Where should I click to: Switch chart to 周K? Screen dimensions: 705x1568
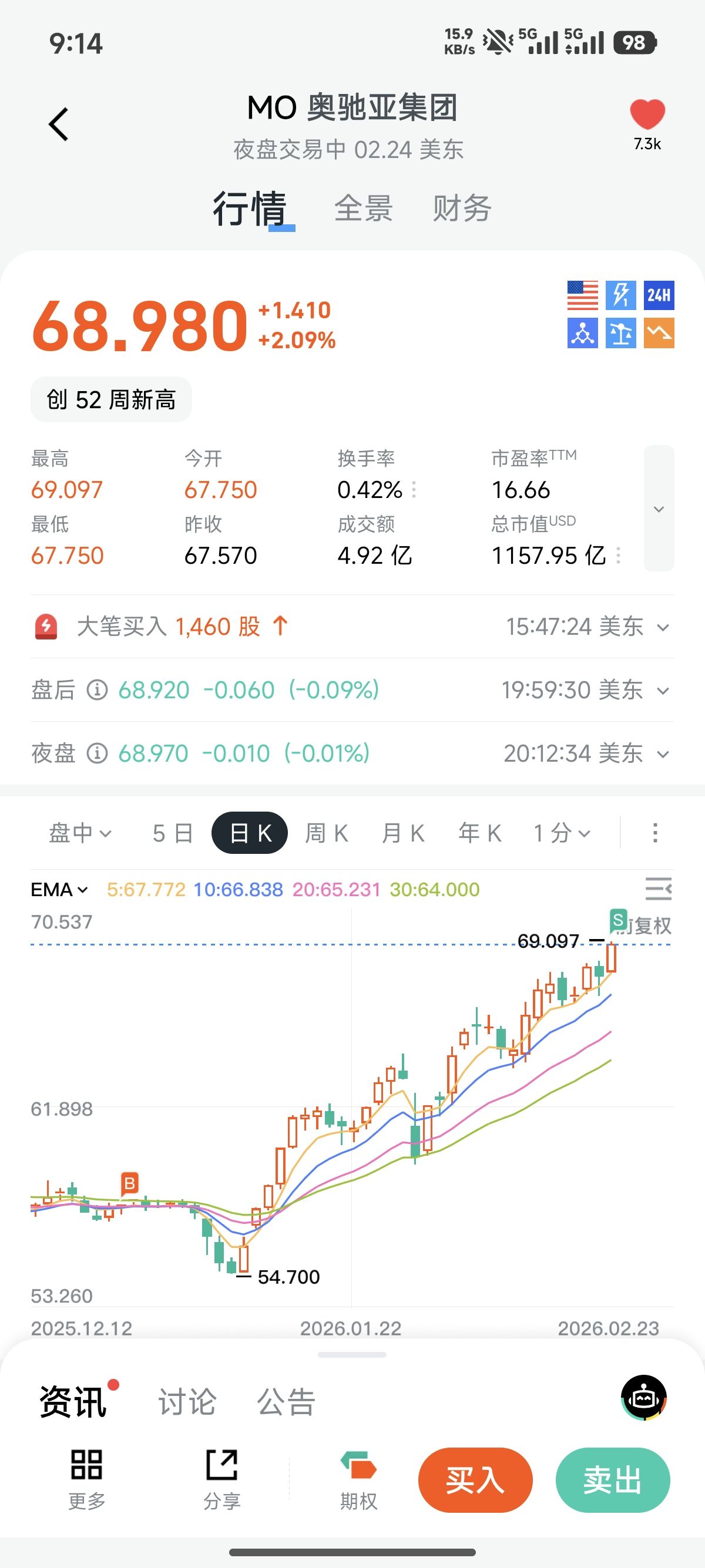326,833
